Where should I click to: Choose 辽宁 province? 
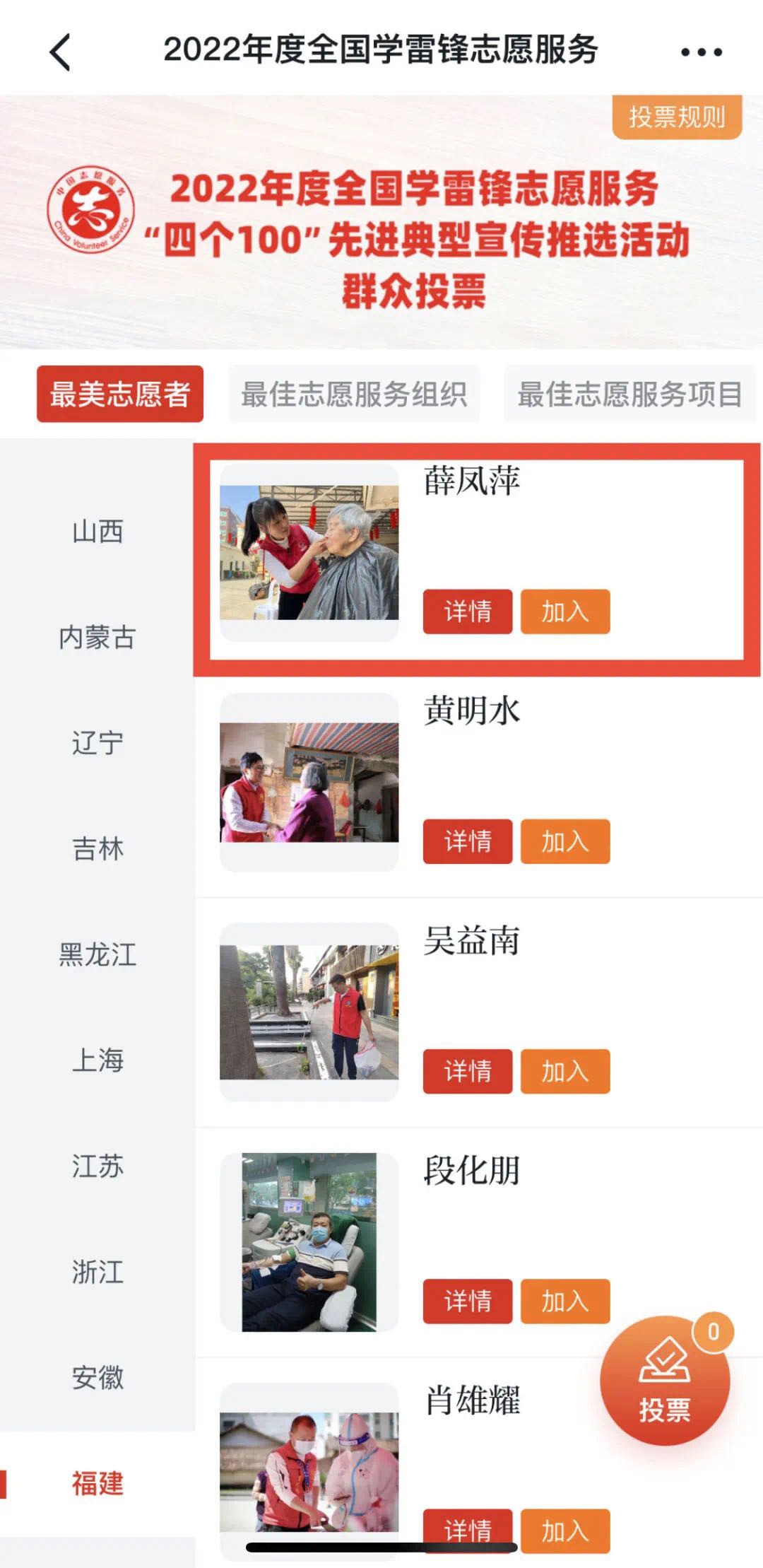click(x=97, y=743)
